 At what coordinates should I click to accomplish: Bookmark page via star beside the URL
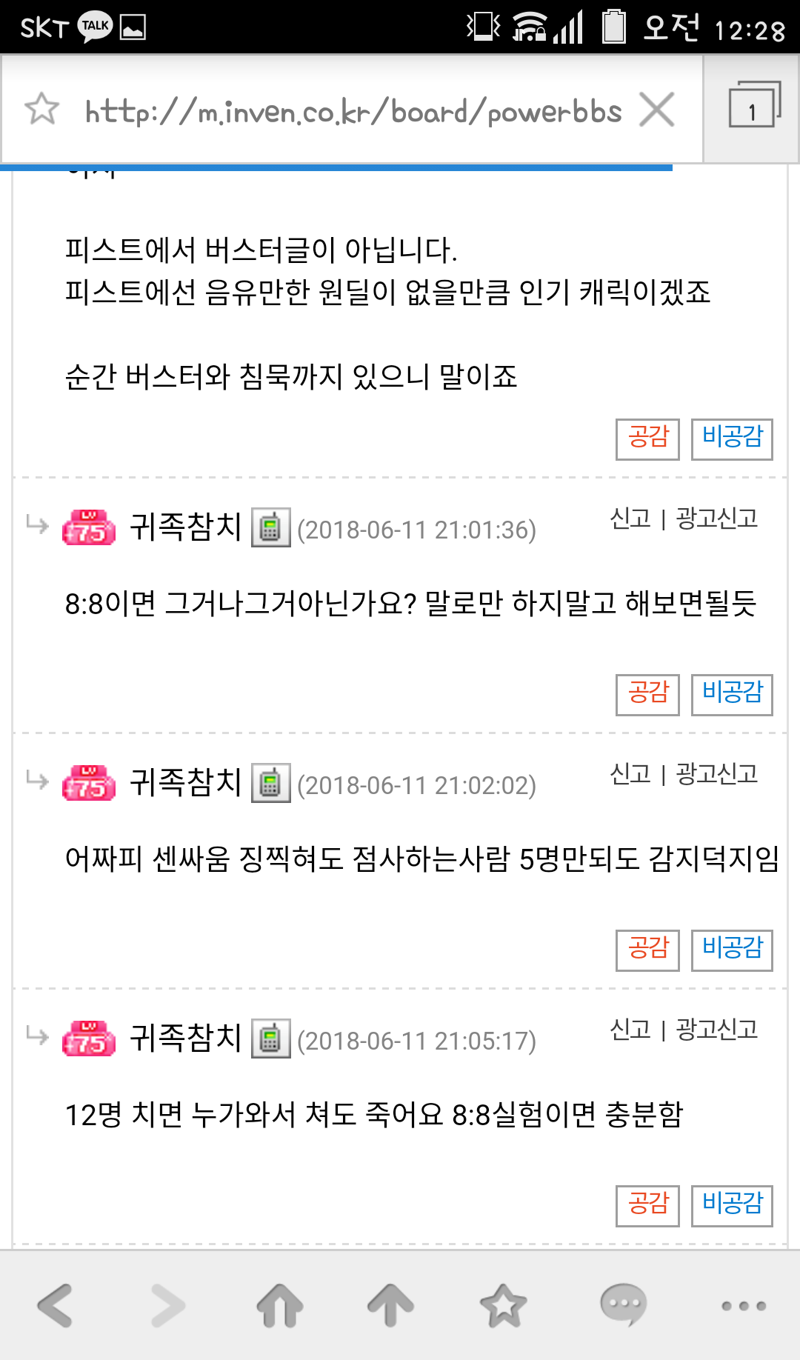[42, 109]
